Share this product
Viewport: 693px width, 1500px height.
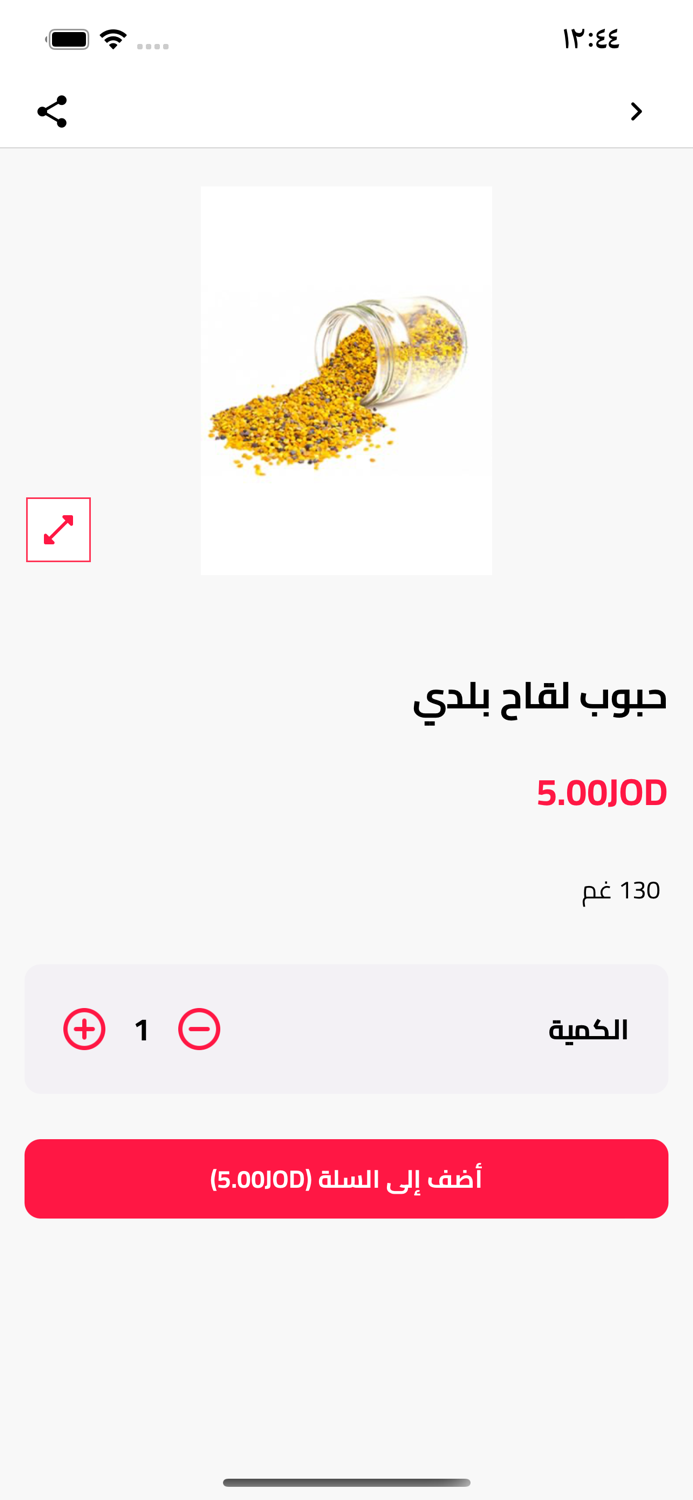(x=52, y=111)
